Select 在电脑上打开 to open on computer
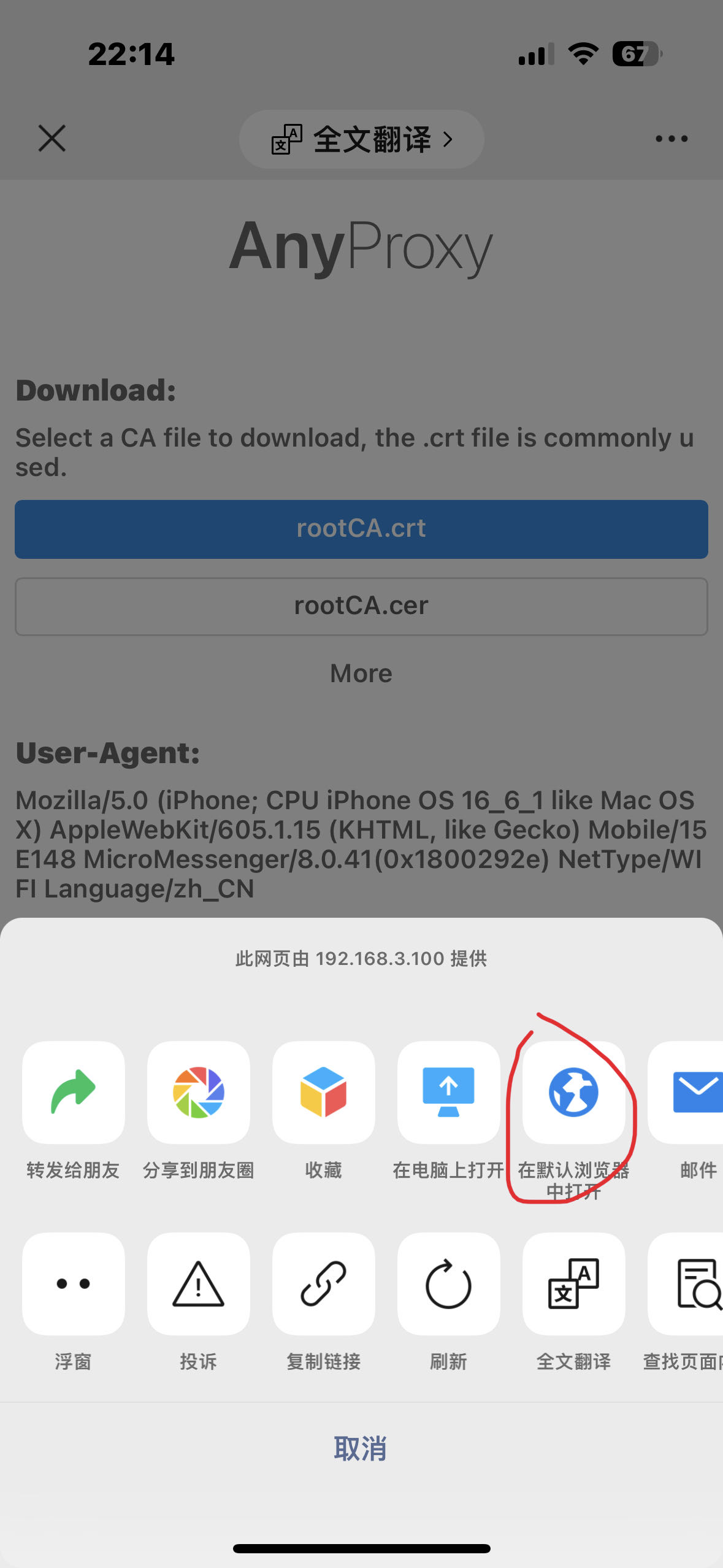This screenshot has width=723, height=1568. pyautogui.click(x=448, y=1092)
